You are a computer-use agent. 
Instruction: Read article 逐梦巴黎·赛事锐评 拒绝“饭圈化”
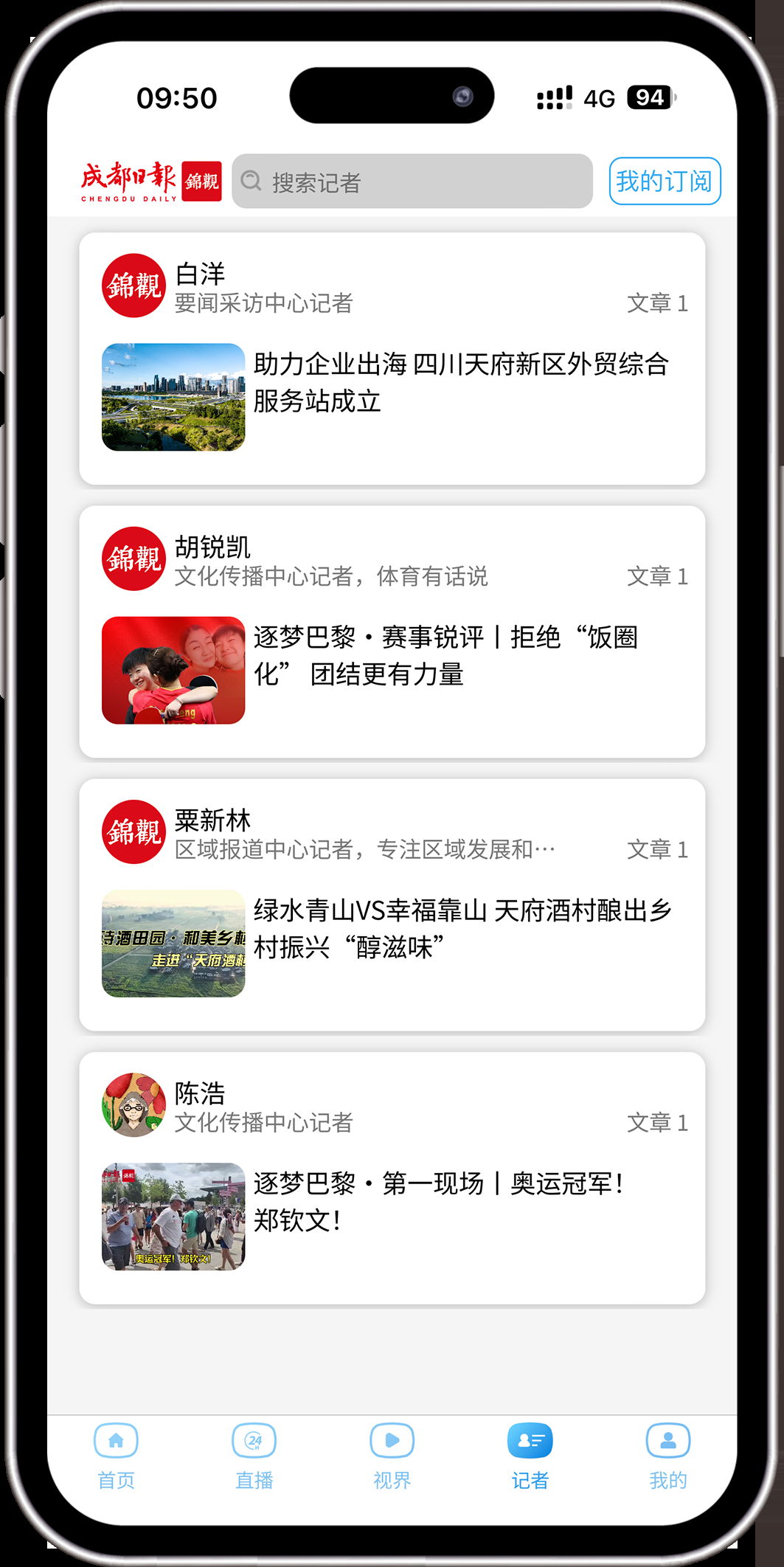[x=447, y=656]
